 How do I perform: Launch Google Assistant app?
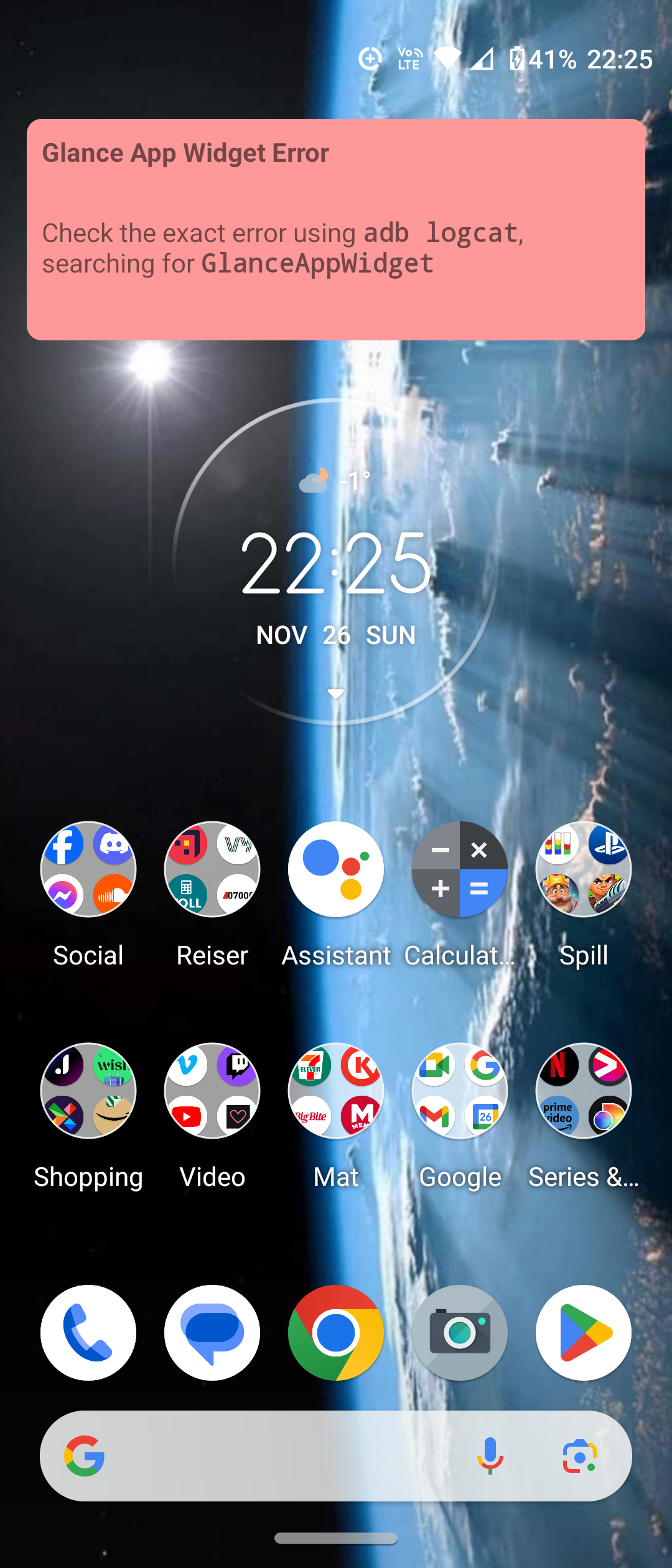pyautogui.click(x=336, y=869)
